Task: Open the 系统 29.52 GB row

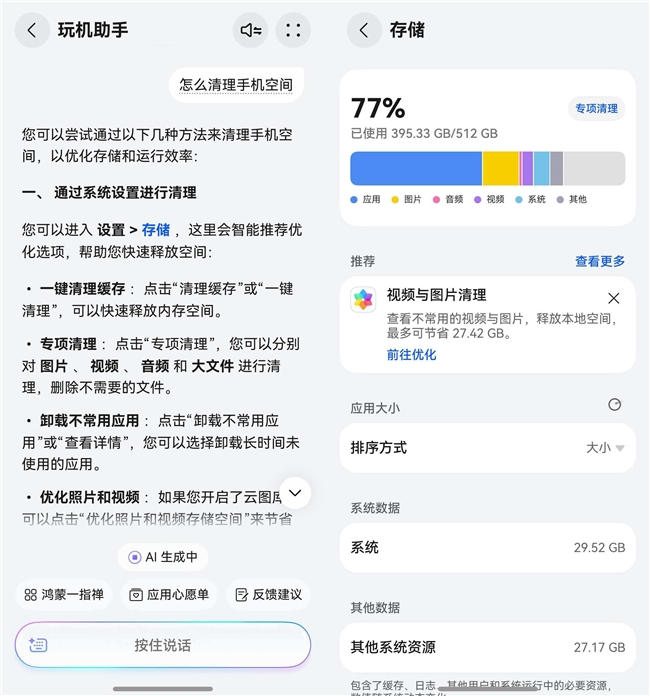Action: [x=487, y=548]
